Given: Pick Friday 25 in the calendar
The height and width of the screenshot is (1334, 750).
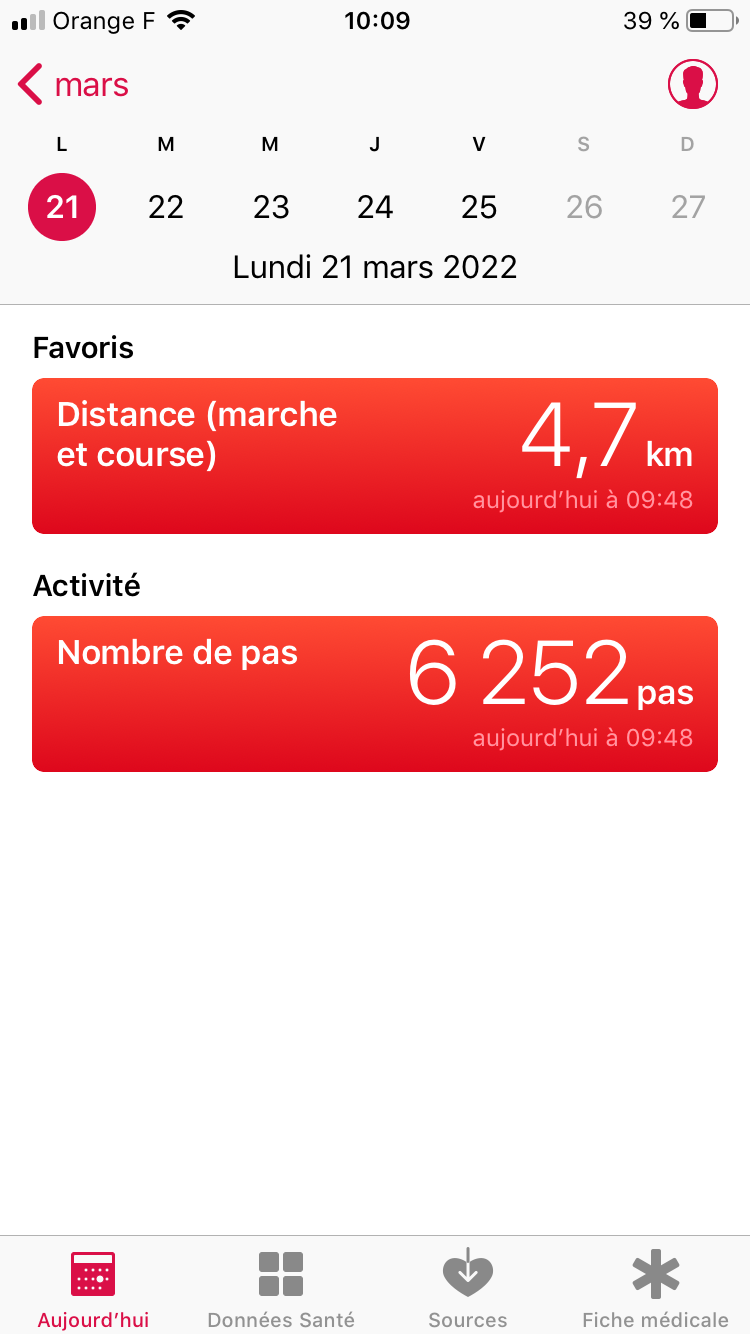Looking at the screenshot, I should [479, 207].
